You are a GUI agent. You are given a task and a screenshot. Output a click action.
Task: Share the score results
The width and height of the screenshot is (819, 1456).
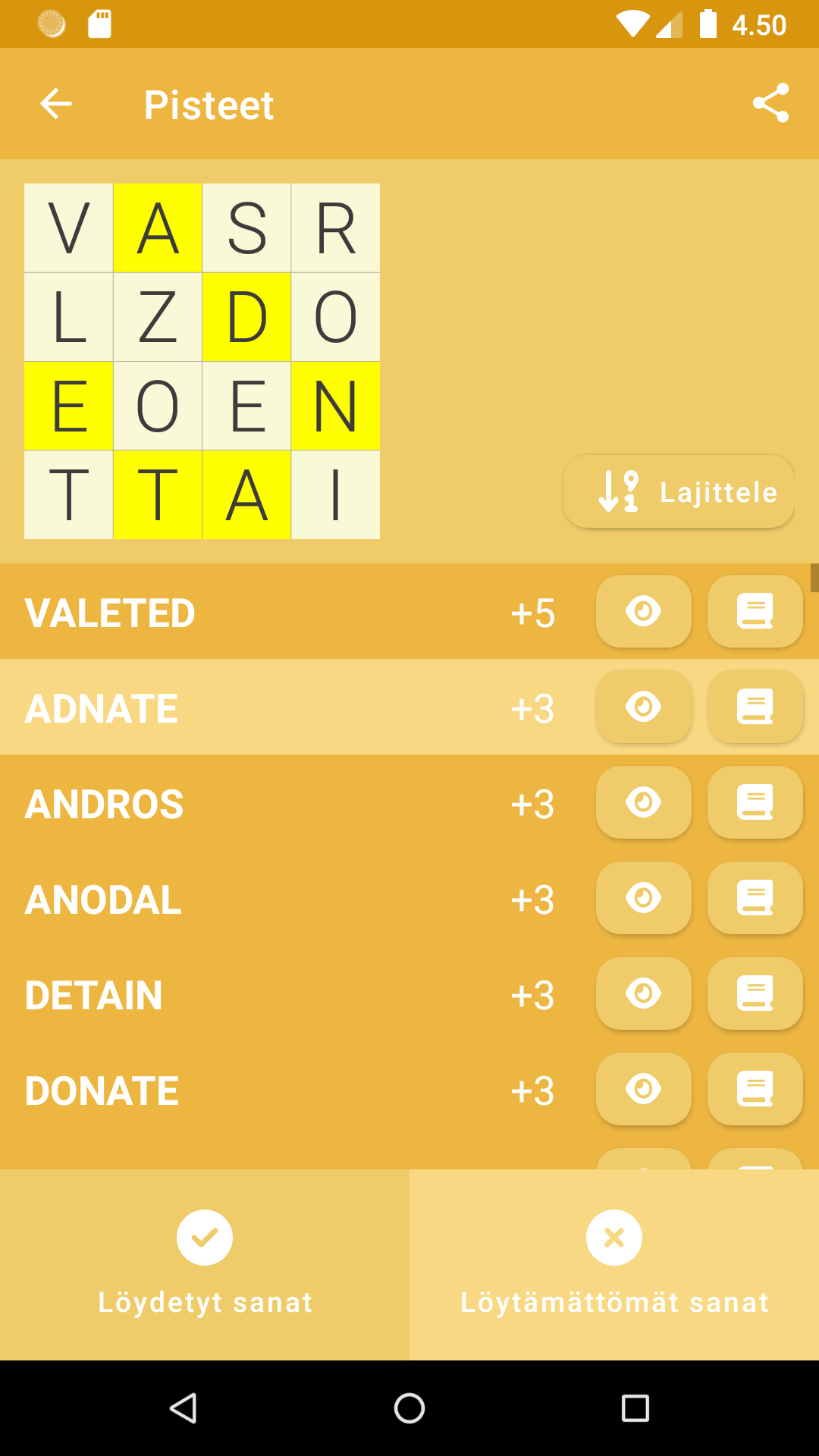(x=770, y=103)
